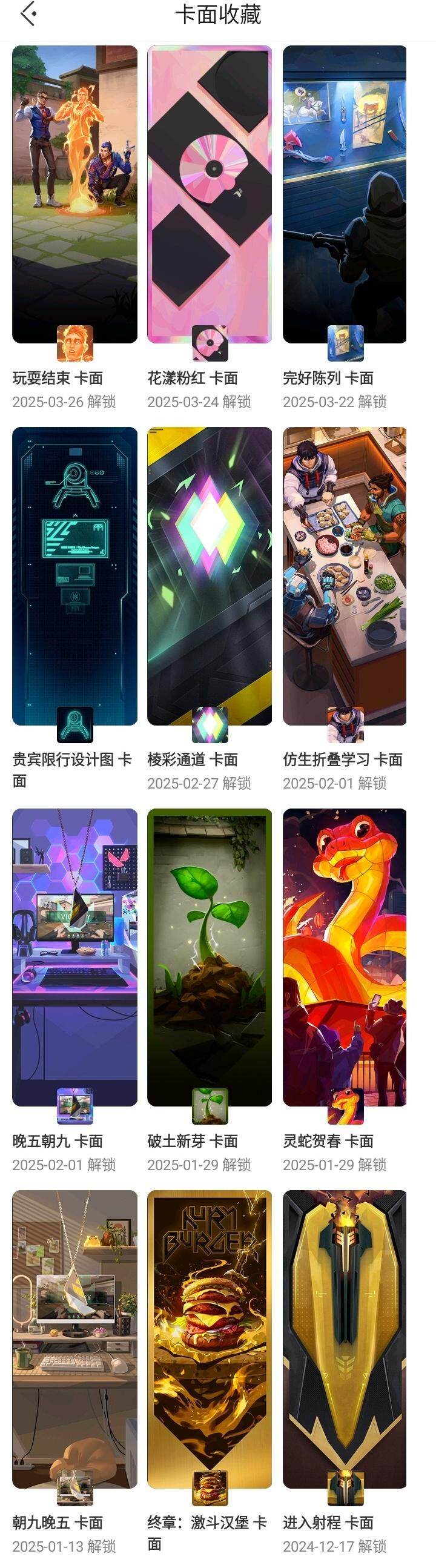Go back from 卡面收藏 page
This screenshot has height=1568, width=436.
(28, 15)
